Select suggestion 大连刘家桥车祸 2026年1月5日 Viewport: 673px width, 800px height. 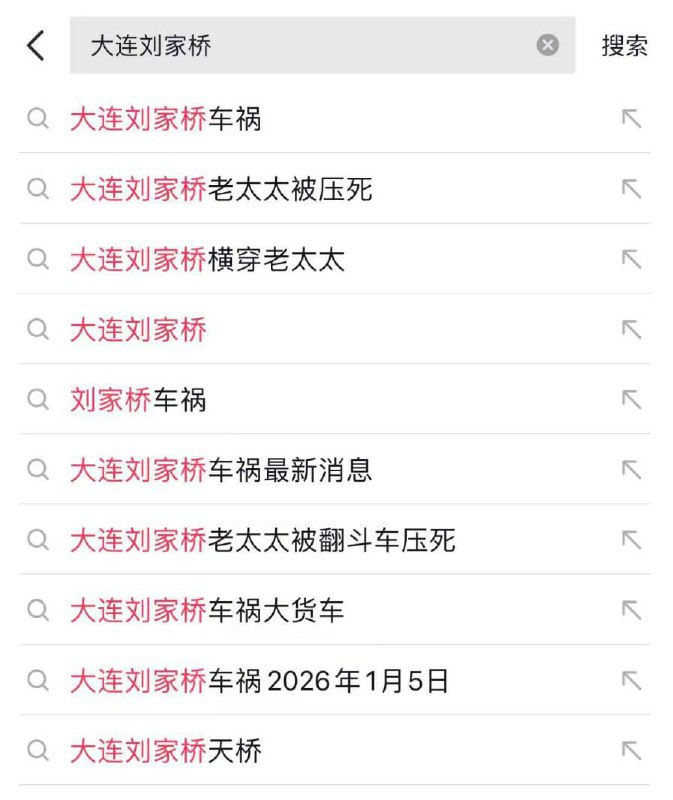[259, 681]
